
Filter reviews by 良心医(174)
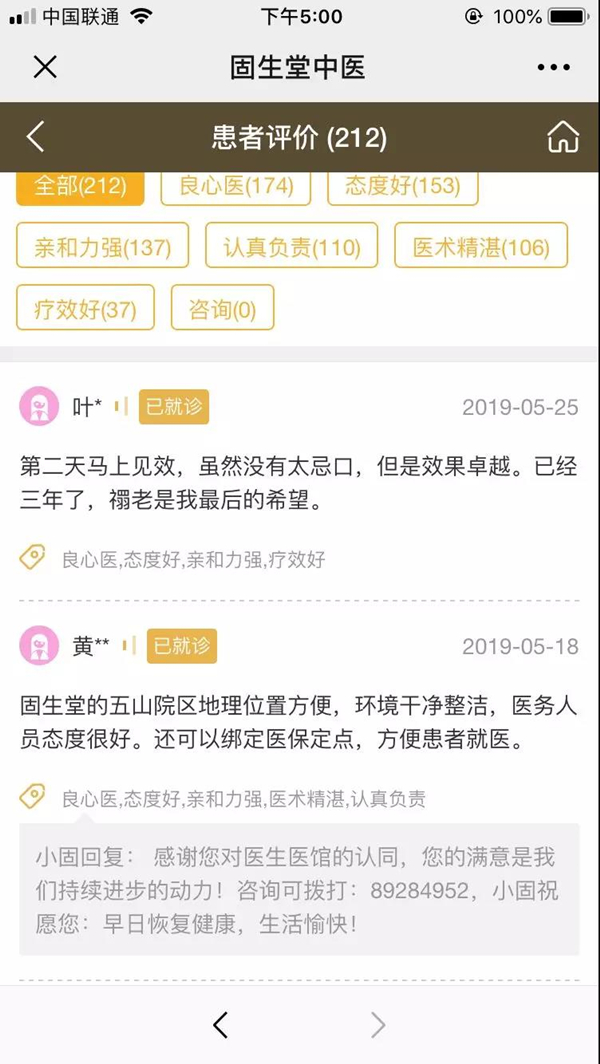pos(236,187)
